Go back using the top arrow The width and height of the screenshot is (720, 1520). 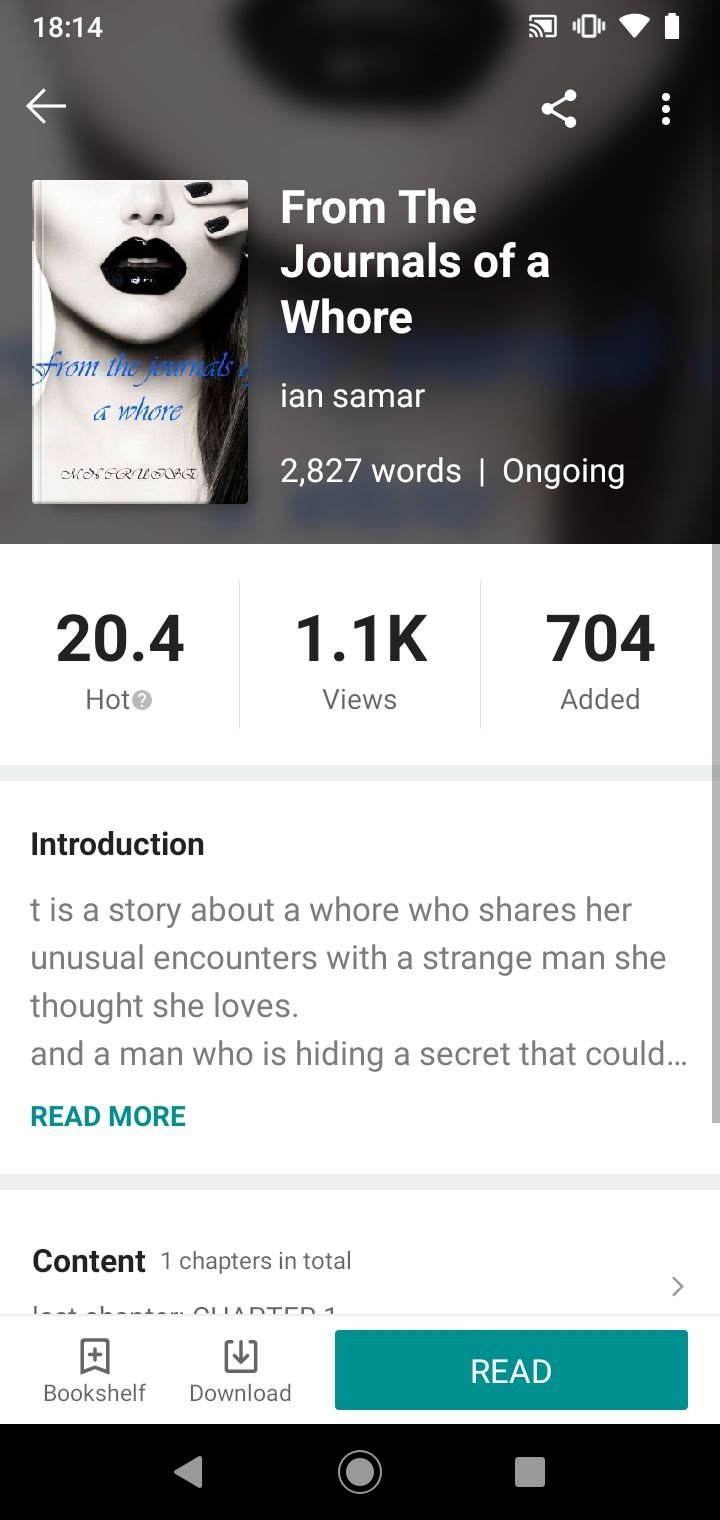(46, 106)
